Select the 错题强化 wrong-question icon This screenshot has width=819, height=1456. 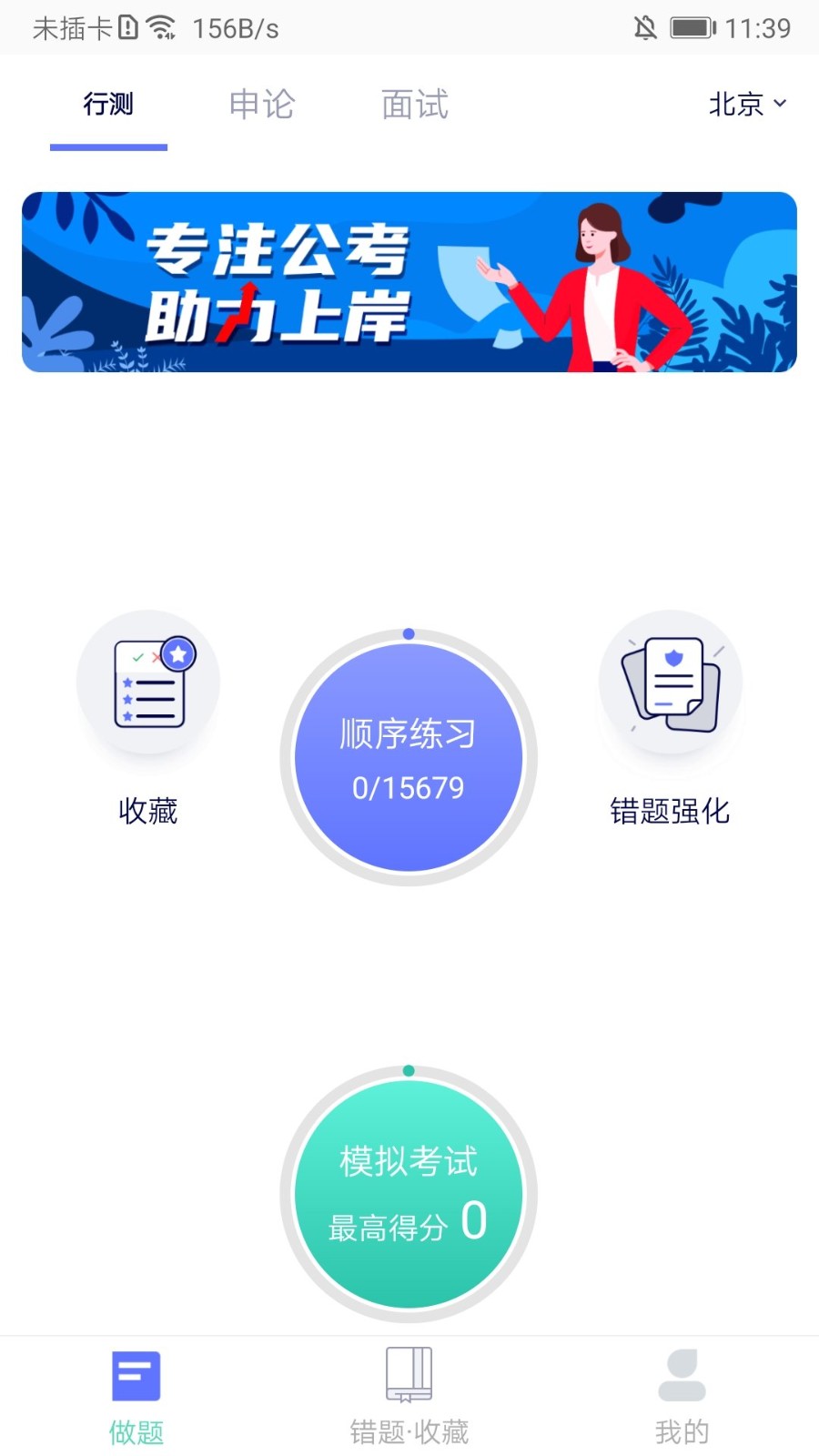[x=670, y=682]
